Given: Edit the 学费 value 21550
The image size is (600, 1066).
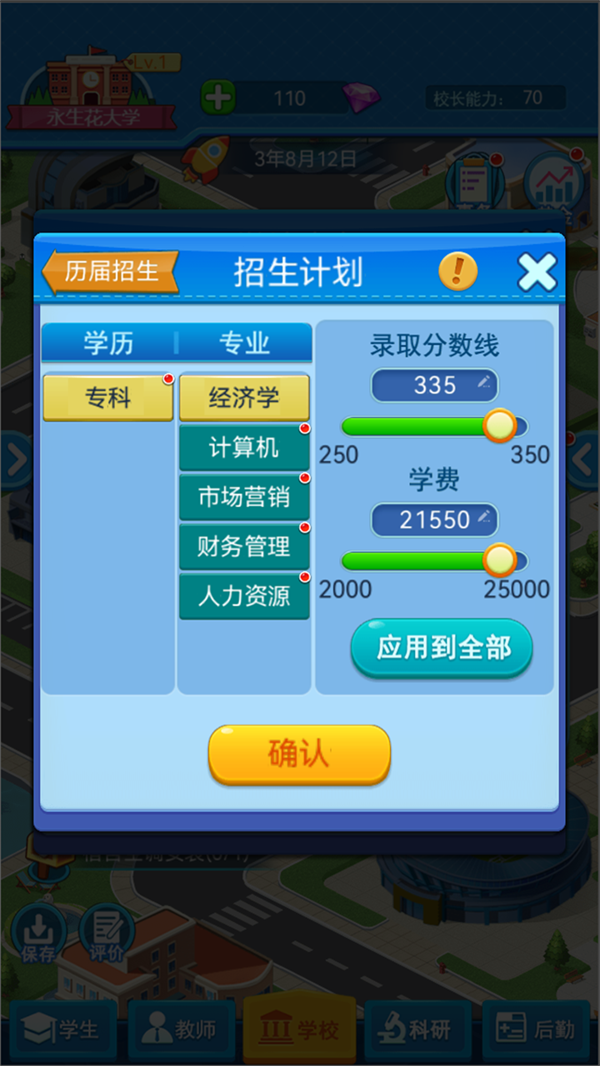Looking at the screenshot, I should pos(434,519).
